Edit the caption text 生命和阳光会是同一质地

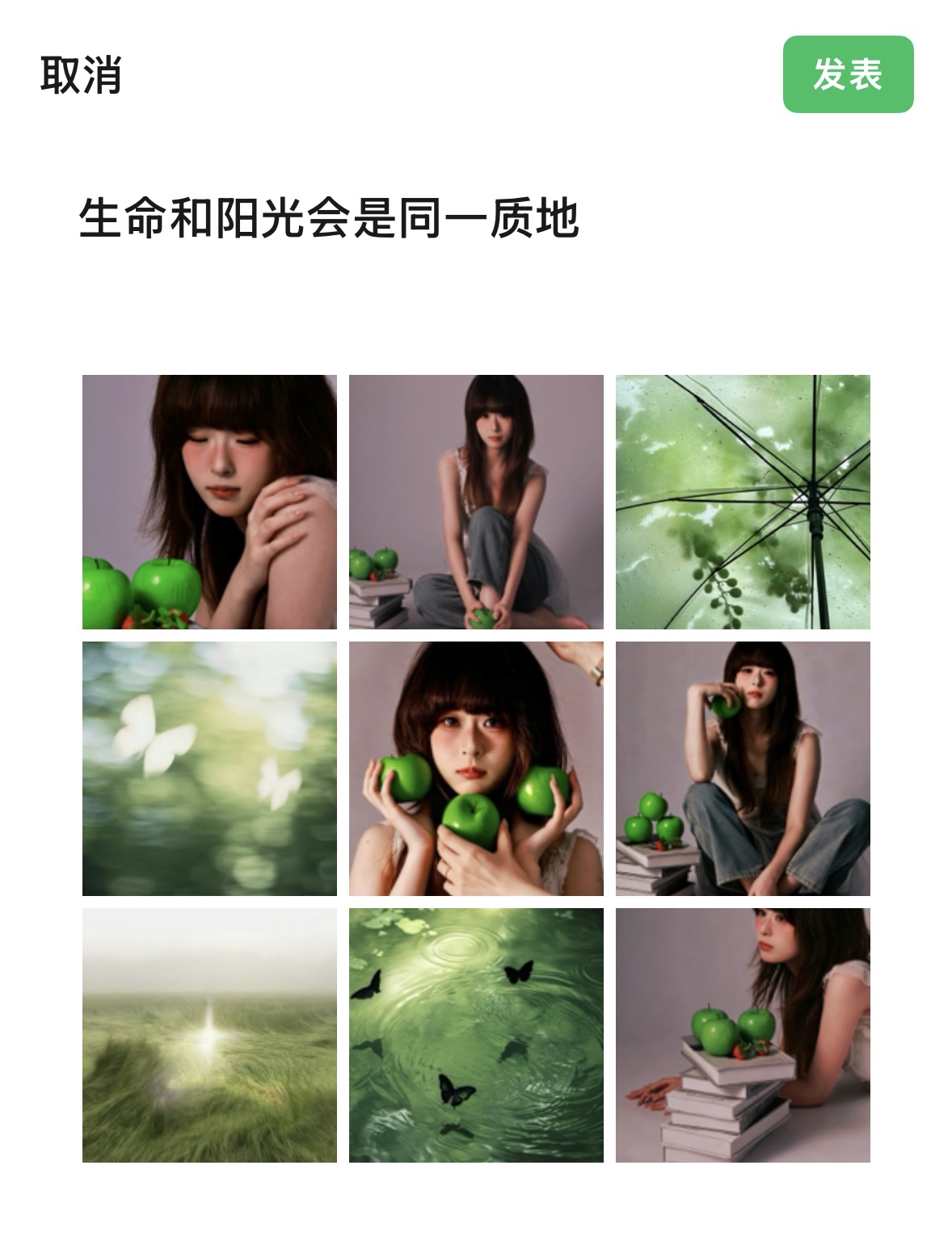pyautogui.click(x=329, y=218)
